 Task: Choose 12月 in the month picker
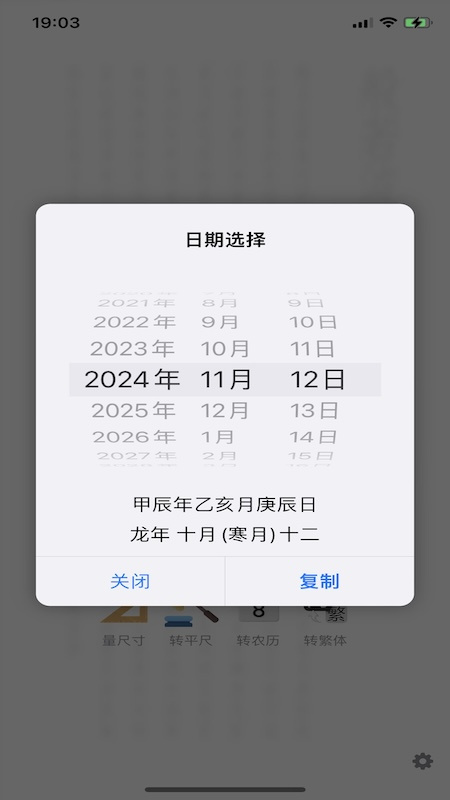[x=225, y=410]
